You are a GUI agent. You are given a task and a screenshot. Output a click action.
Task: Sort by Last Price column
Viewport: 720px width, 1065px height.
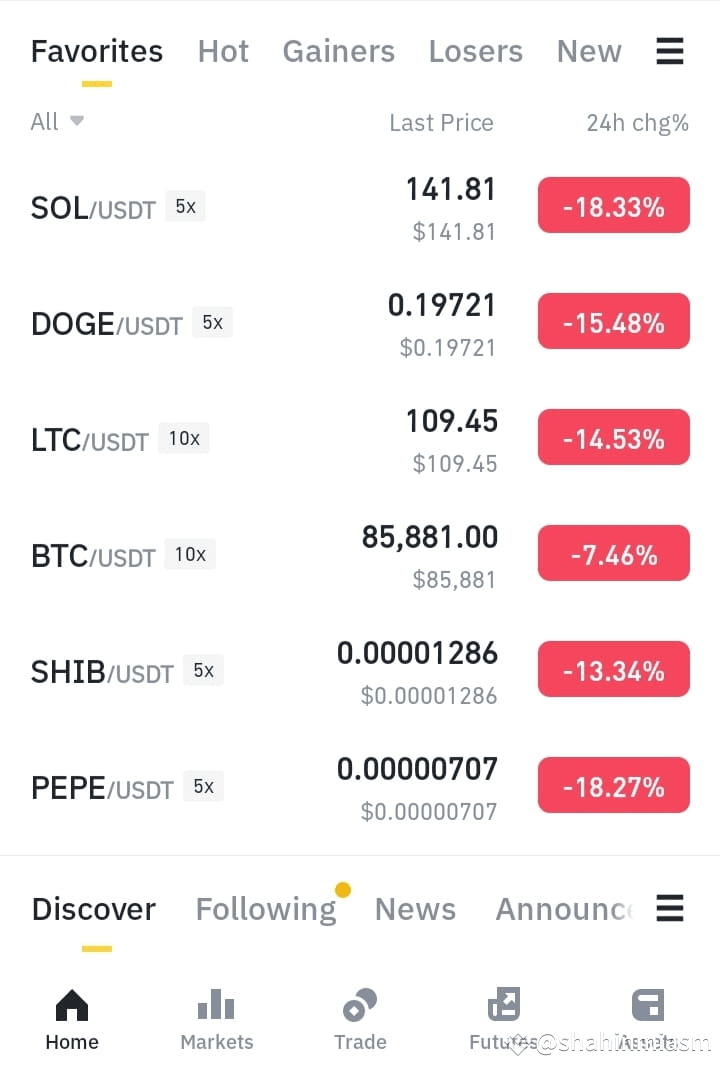442,123
